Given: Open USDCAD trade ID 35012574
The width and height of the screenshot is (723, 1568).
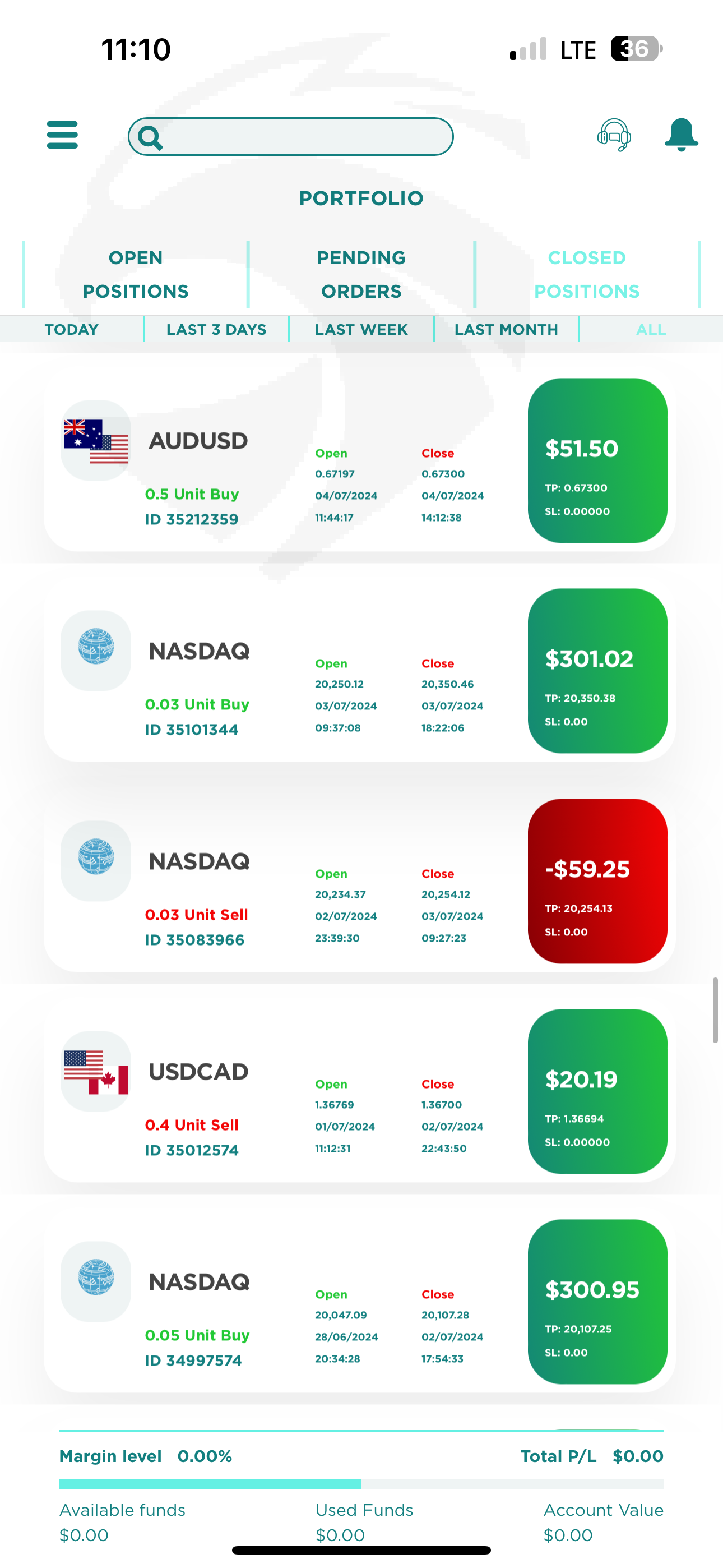Looking at the screenshot, I should click(360, 1091).
